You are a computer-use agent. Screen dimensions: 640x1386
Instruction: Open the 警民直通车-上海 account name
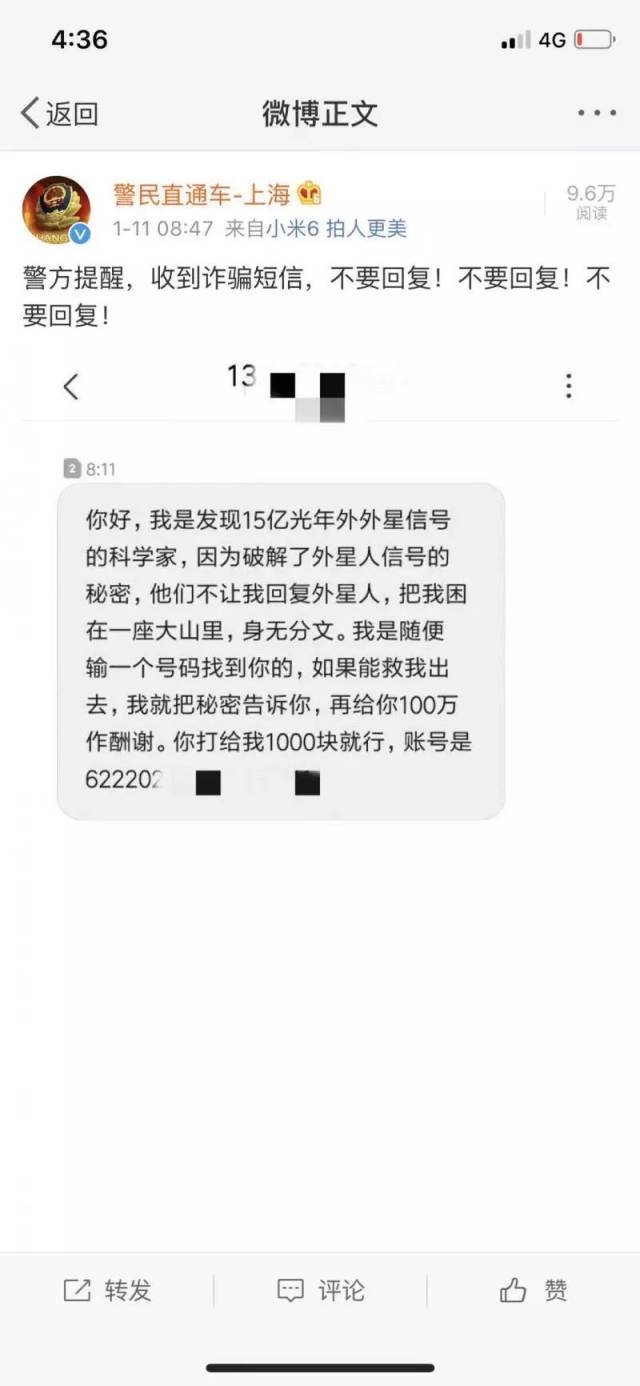200,195
